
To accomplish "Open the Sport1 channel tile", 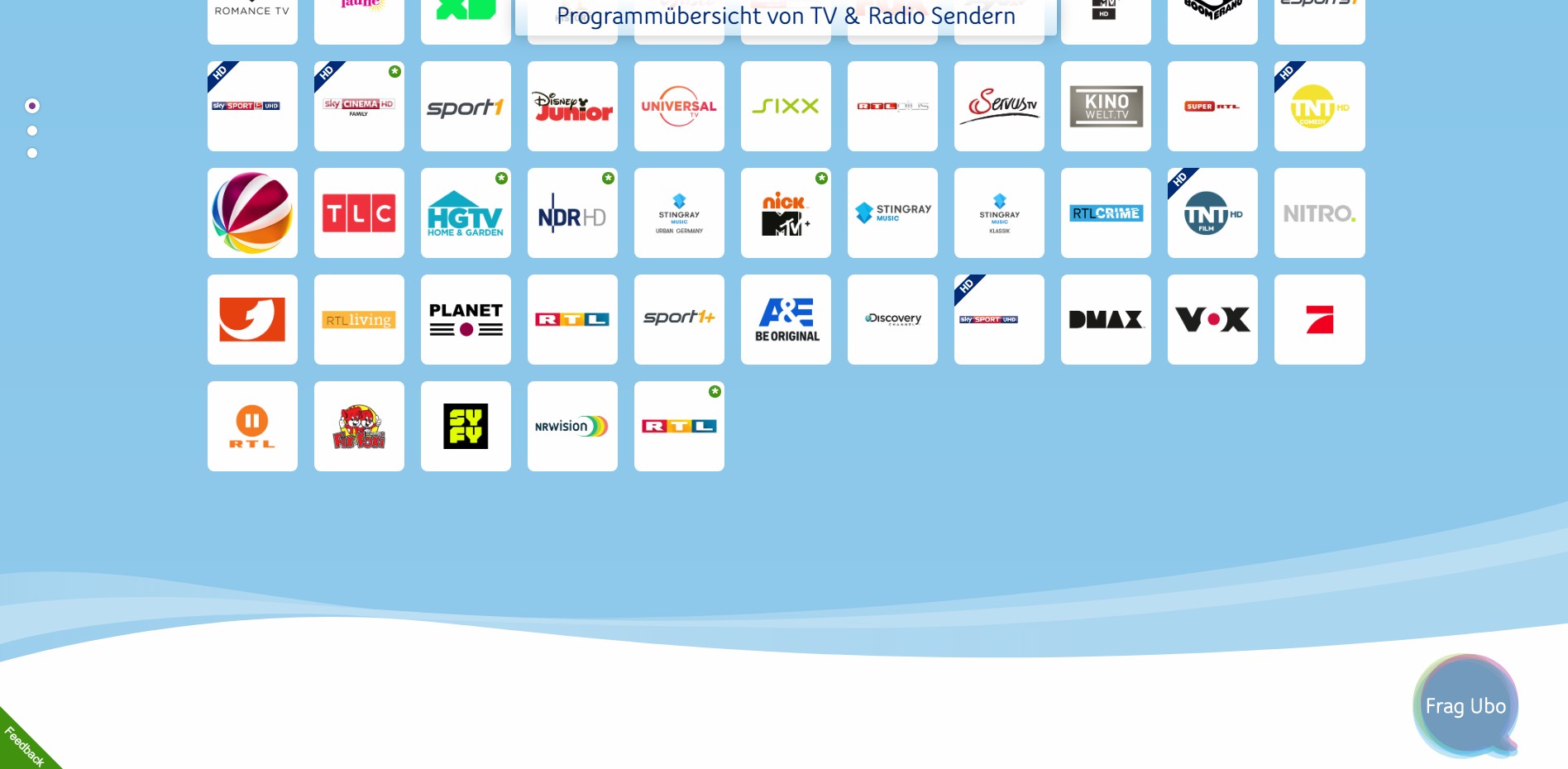I will tap(466, 106).
